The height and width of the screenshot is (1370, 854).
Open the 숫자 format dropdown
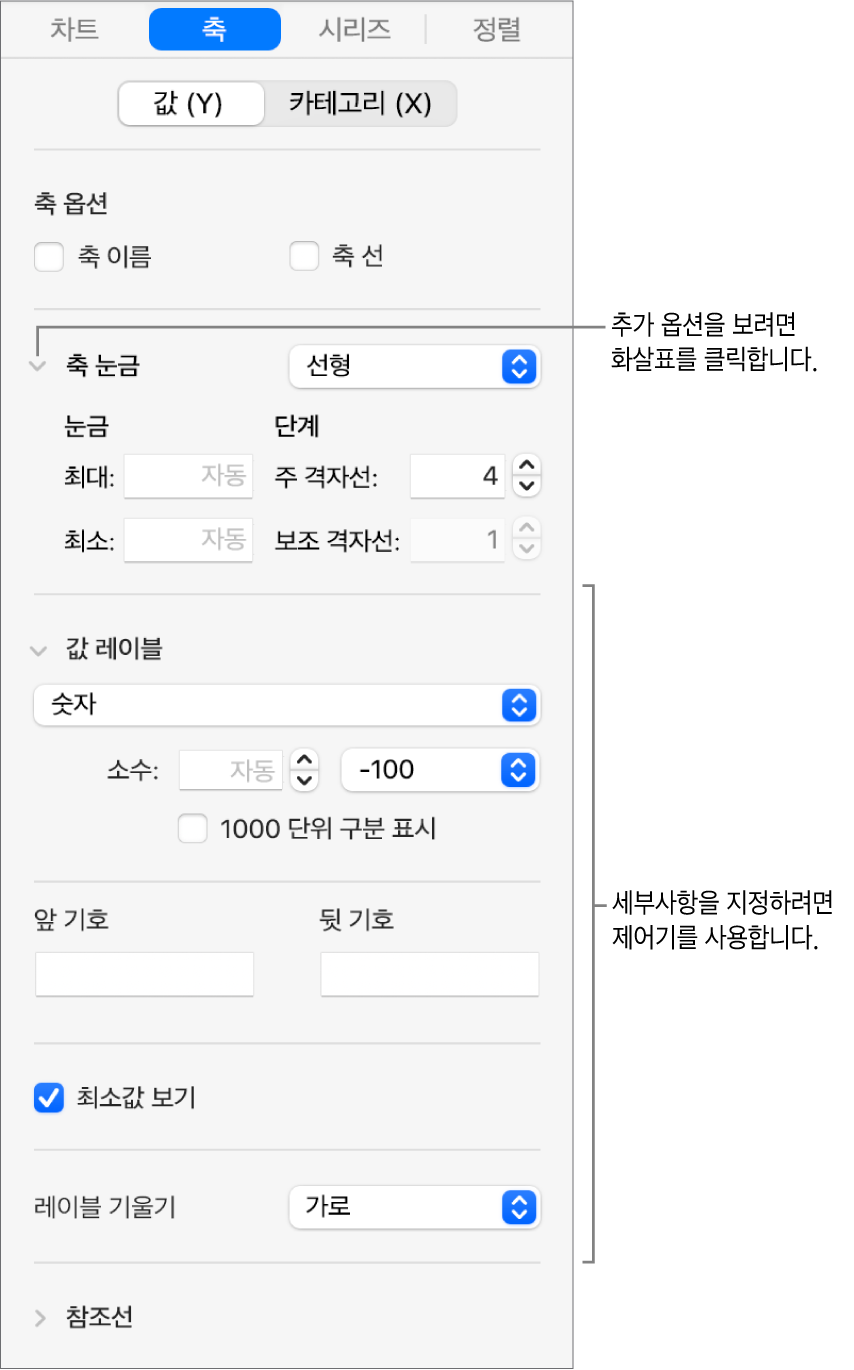click(x=287, y=705)
